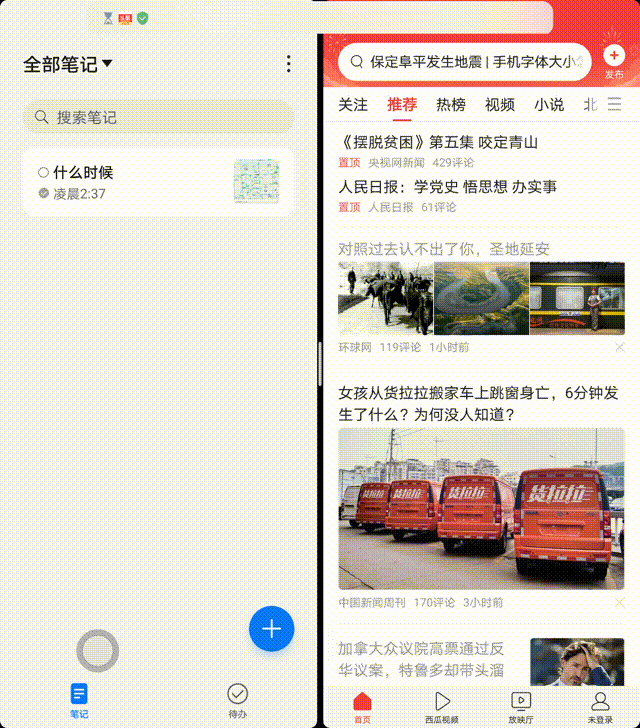Open the channel list menu icon

tap(614, 104)
